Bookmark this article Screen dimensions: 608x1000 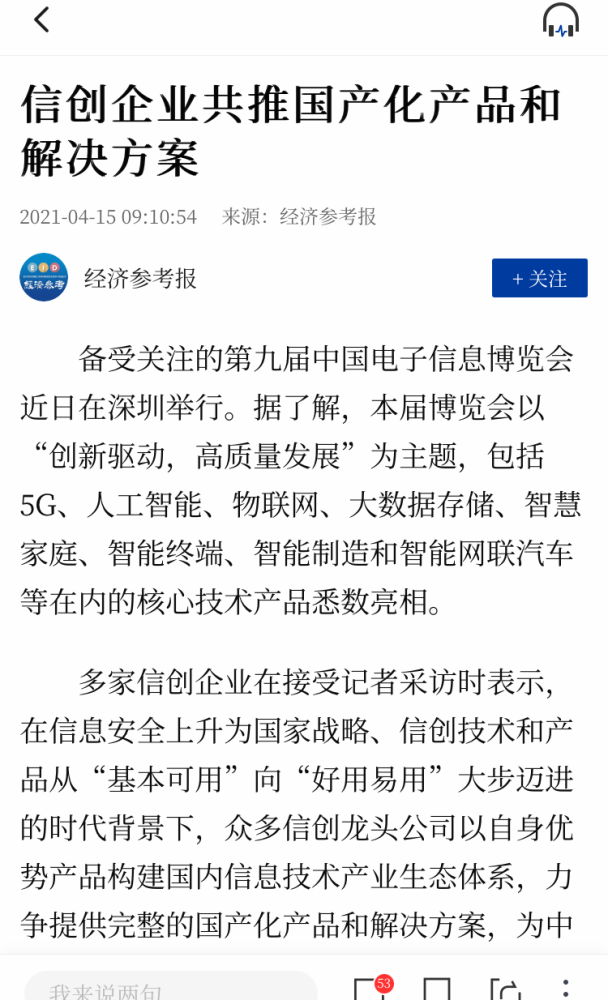click(x=437, y=989)
